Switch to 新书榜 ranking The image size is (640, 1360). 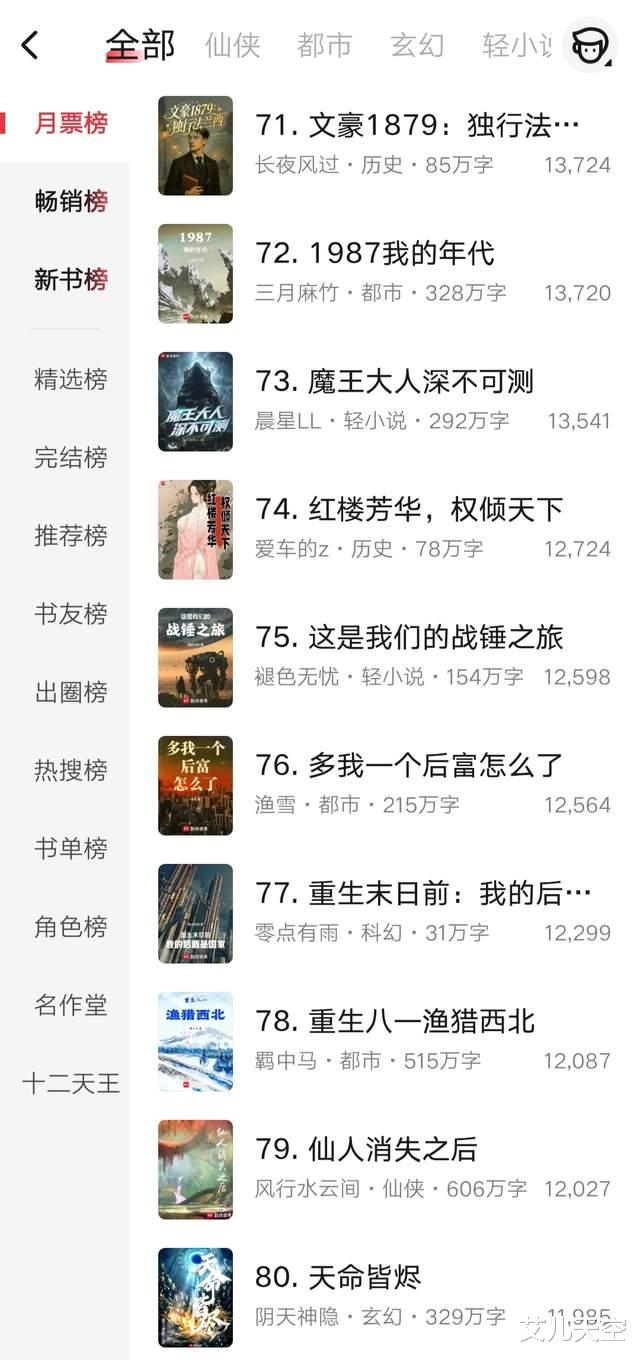pos(70,279)
